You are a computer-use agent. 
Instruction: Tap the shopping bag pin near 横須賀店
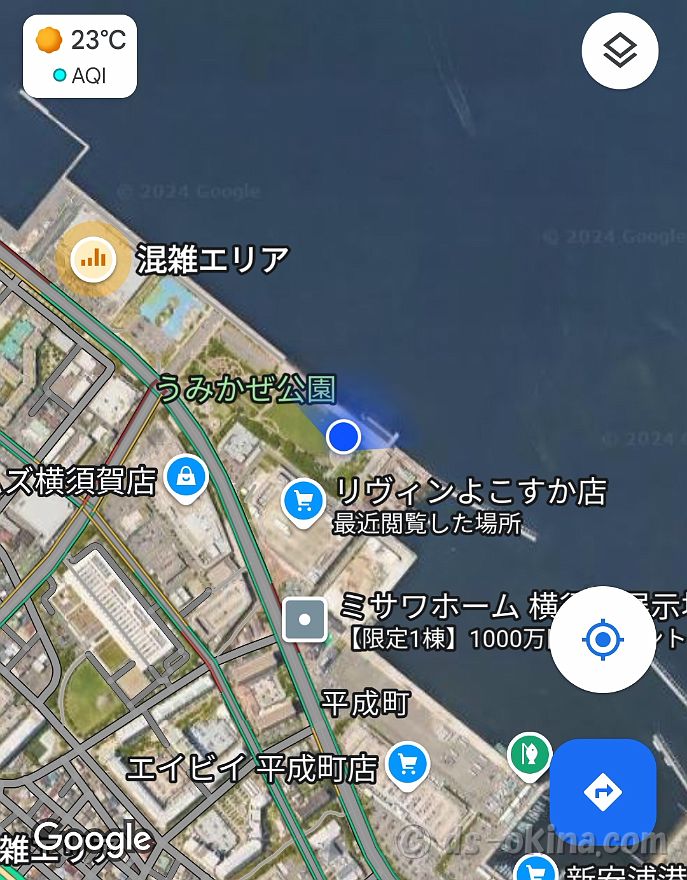point(186,476)
